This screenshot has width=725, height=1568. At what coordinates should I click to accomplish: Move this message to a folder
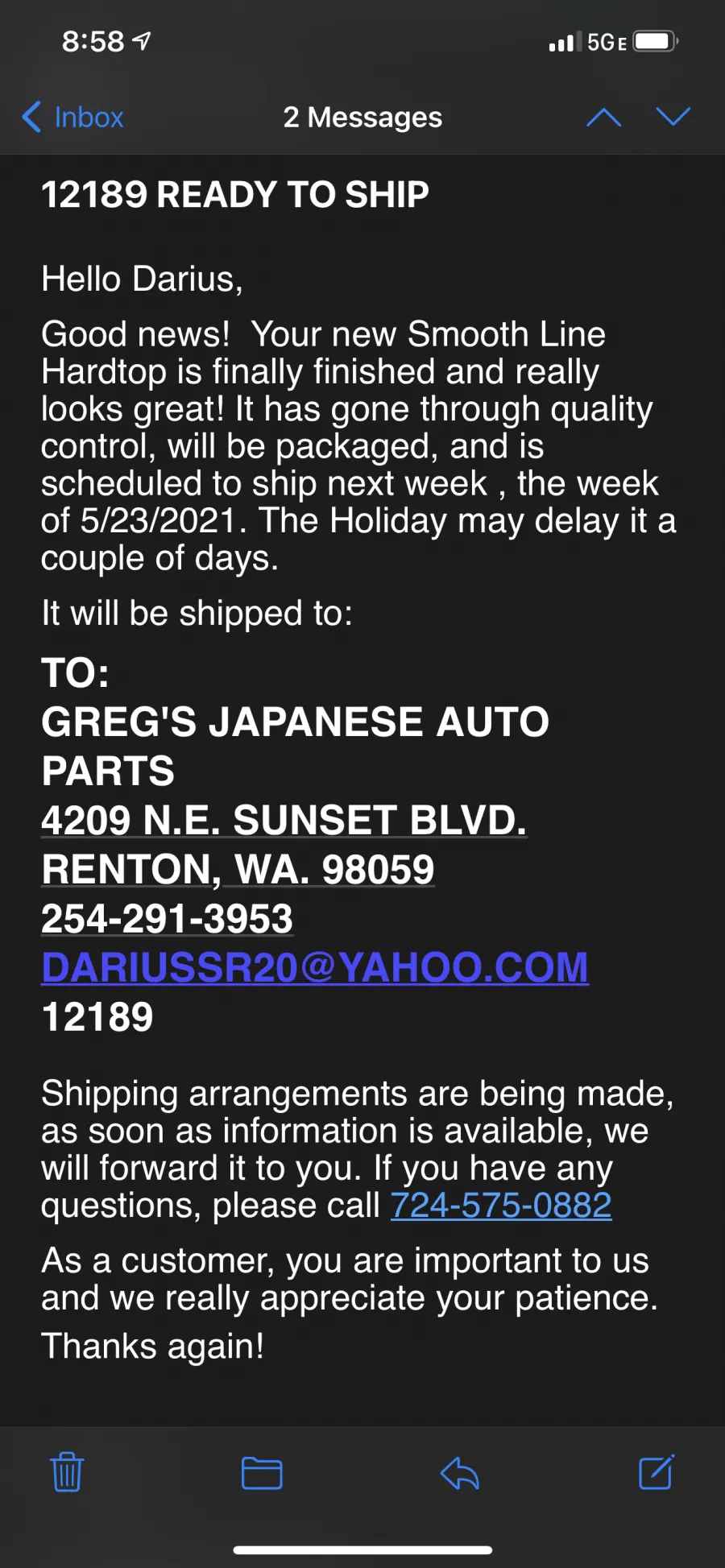click(262, 1474)
